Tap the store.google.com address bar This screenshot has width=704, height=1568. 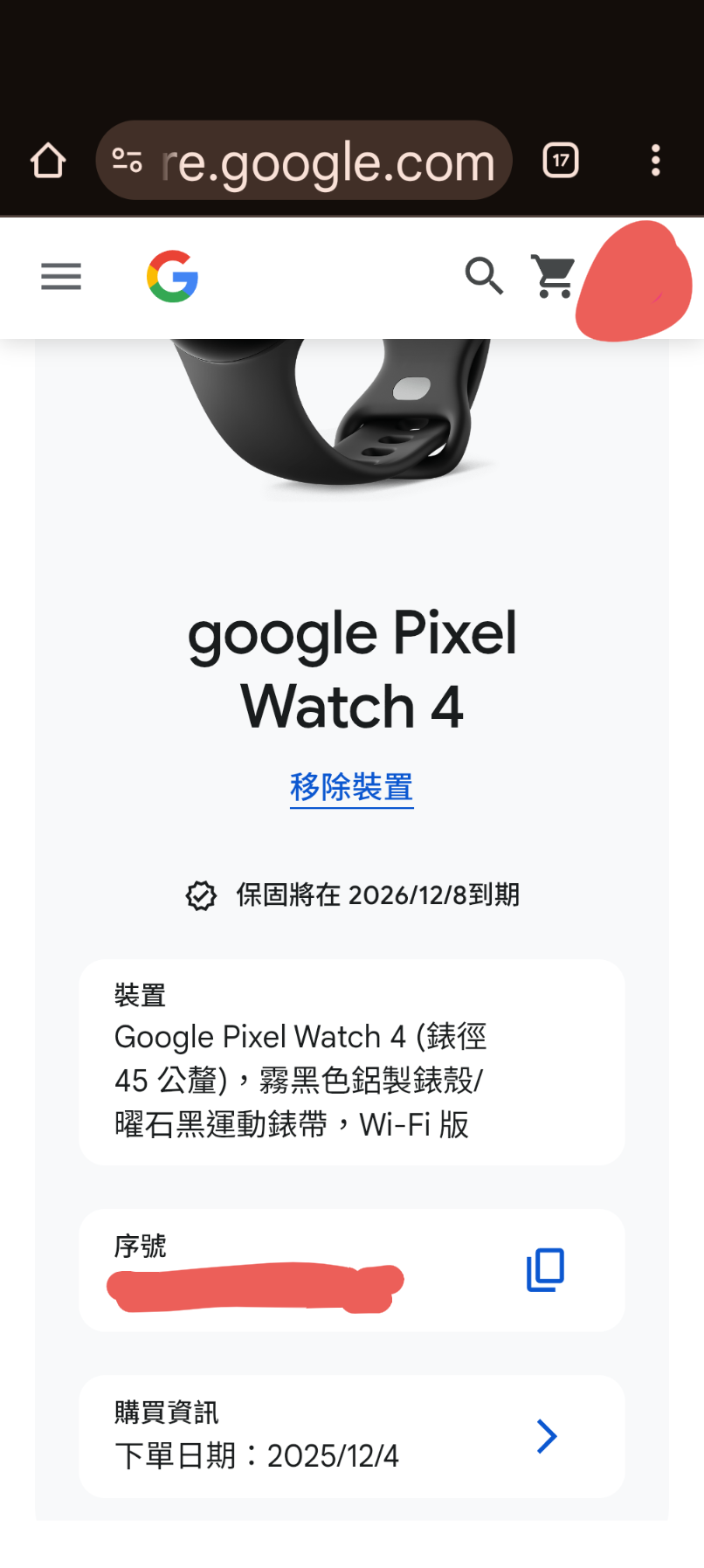point(304,161)
